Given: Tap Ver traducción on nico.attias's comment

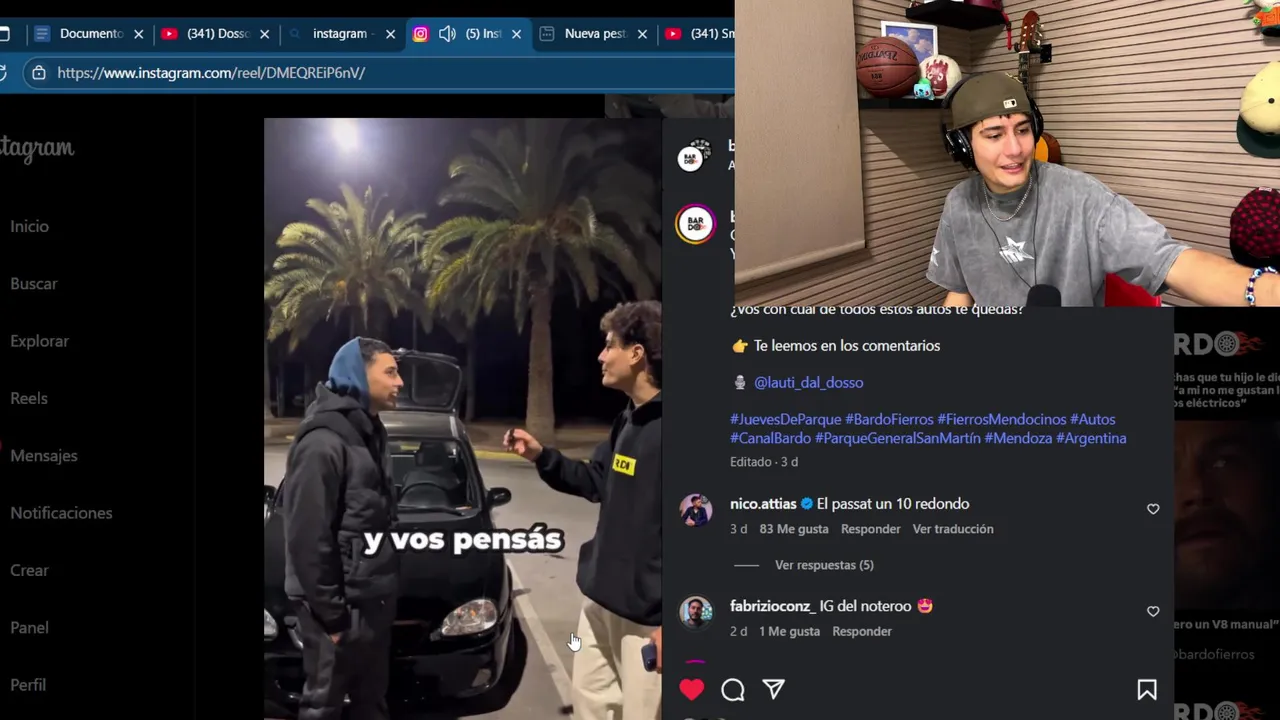Looking at the screenshot, I should click(x=952, y=529).
